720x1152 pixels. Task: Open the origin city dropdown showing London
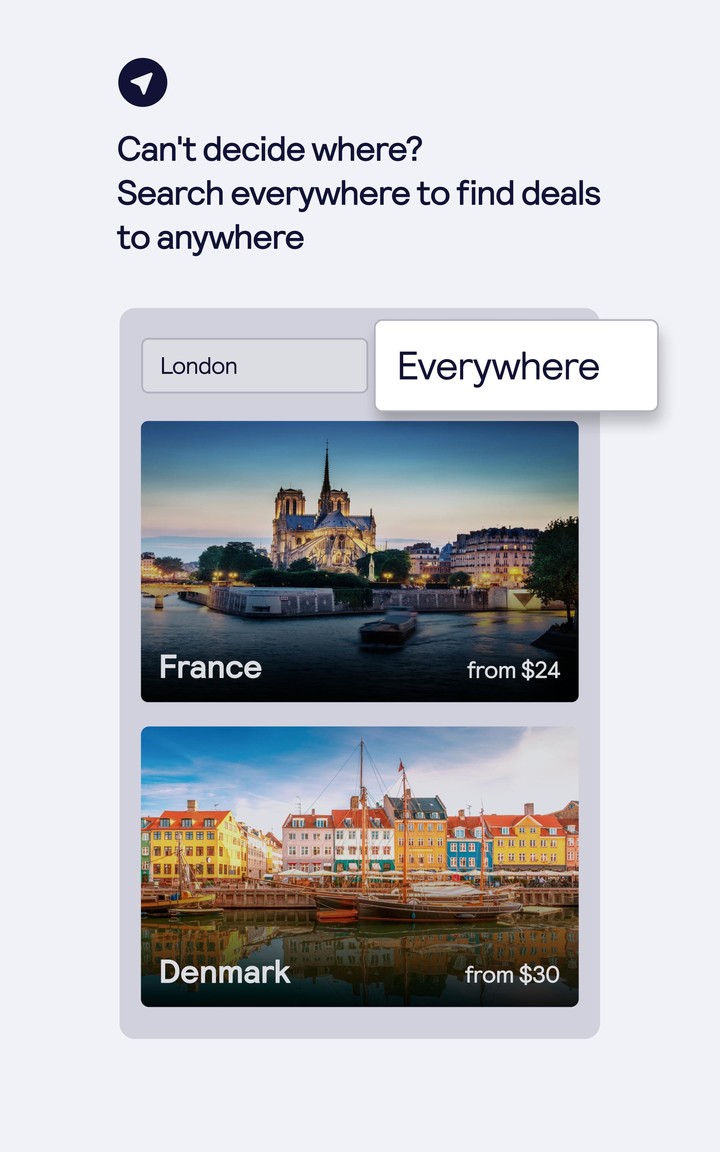click(254, 366)
